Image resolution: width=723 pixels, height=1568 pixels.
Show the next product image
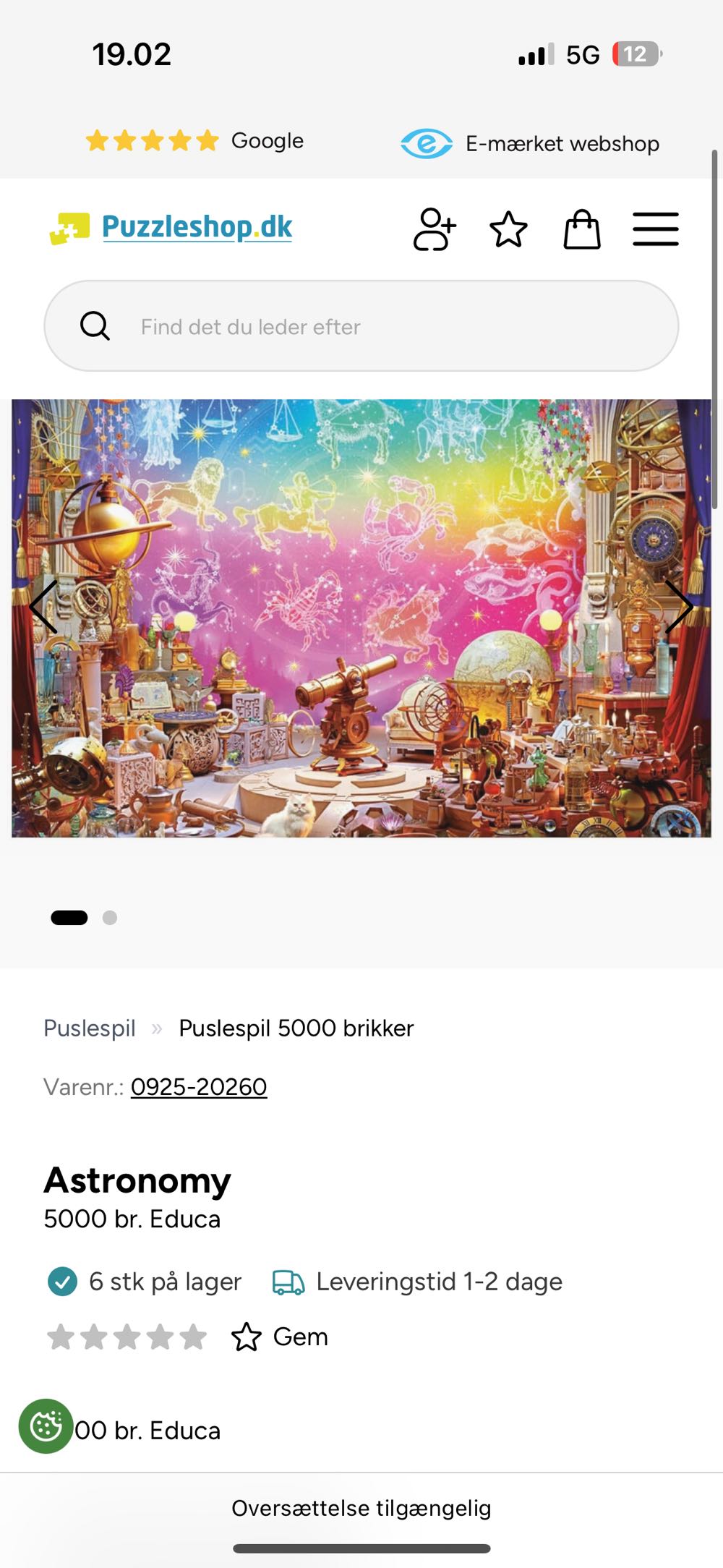pyautogui.click(x=678, y=607)
